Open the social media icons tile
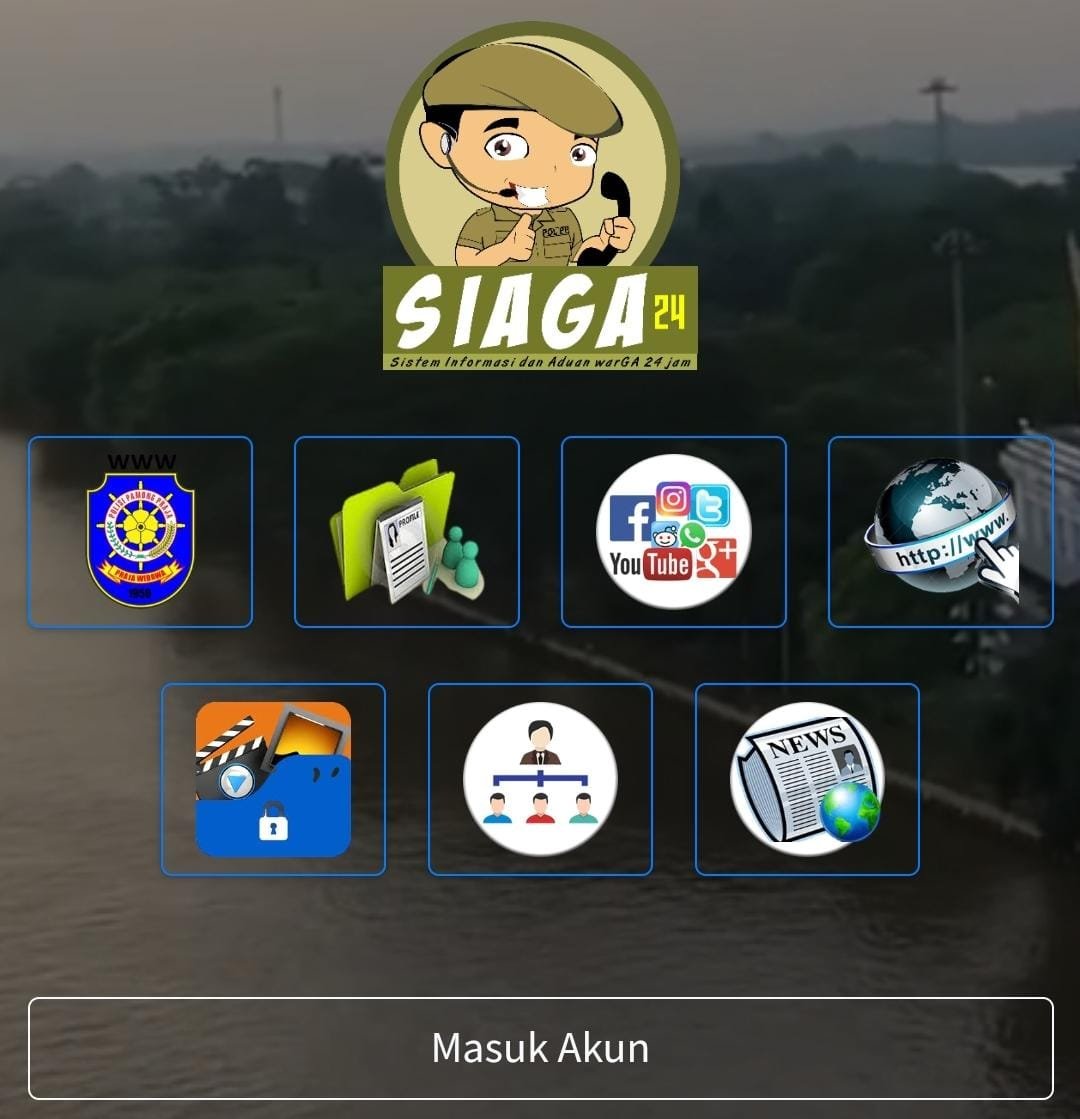Screen dimensions: 1080x1119 point(673,532)
